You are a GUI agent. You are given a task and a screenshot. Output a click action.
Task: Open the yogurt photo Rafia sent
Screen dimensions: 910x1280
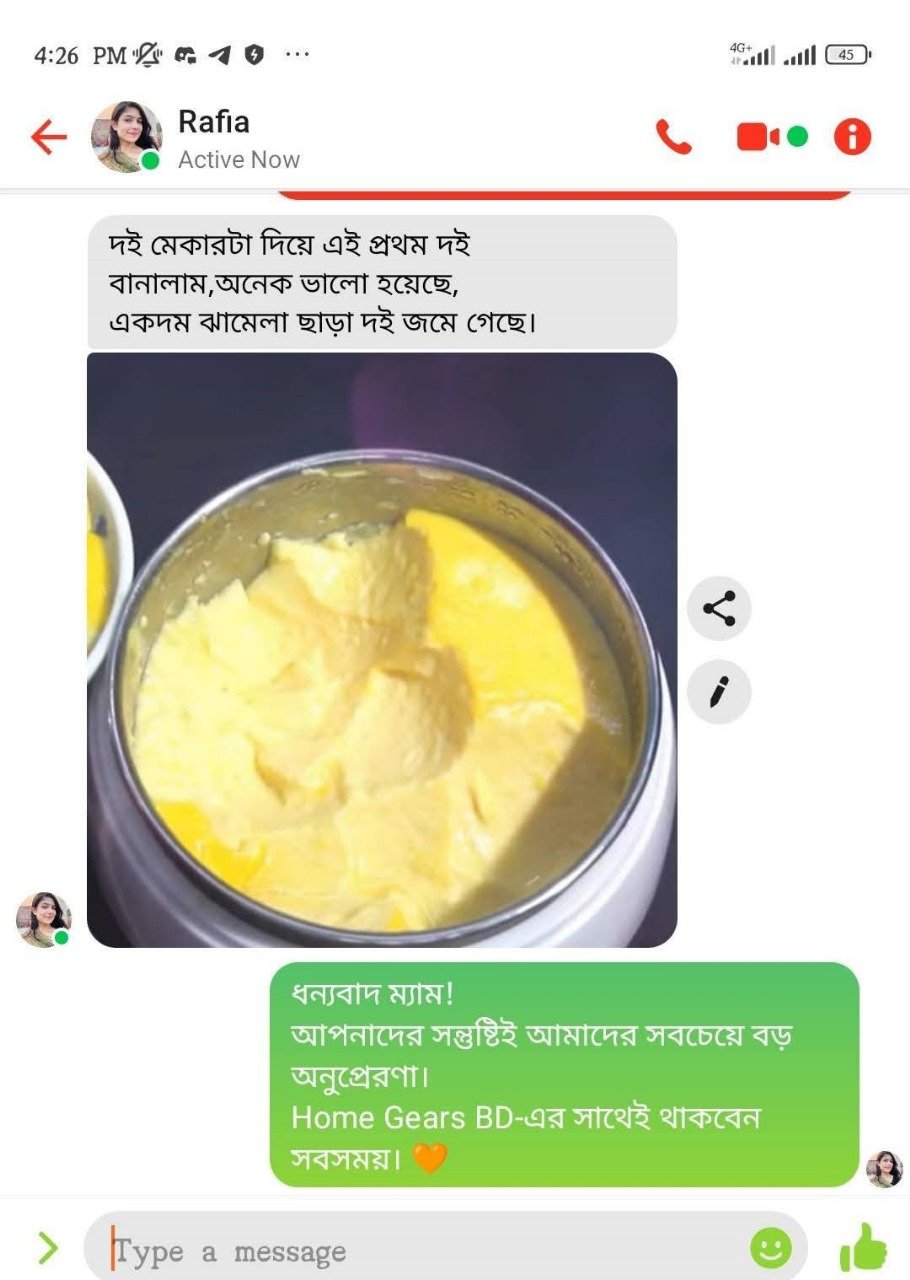tap(382, 650)
